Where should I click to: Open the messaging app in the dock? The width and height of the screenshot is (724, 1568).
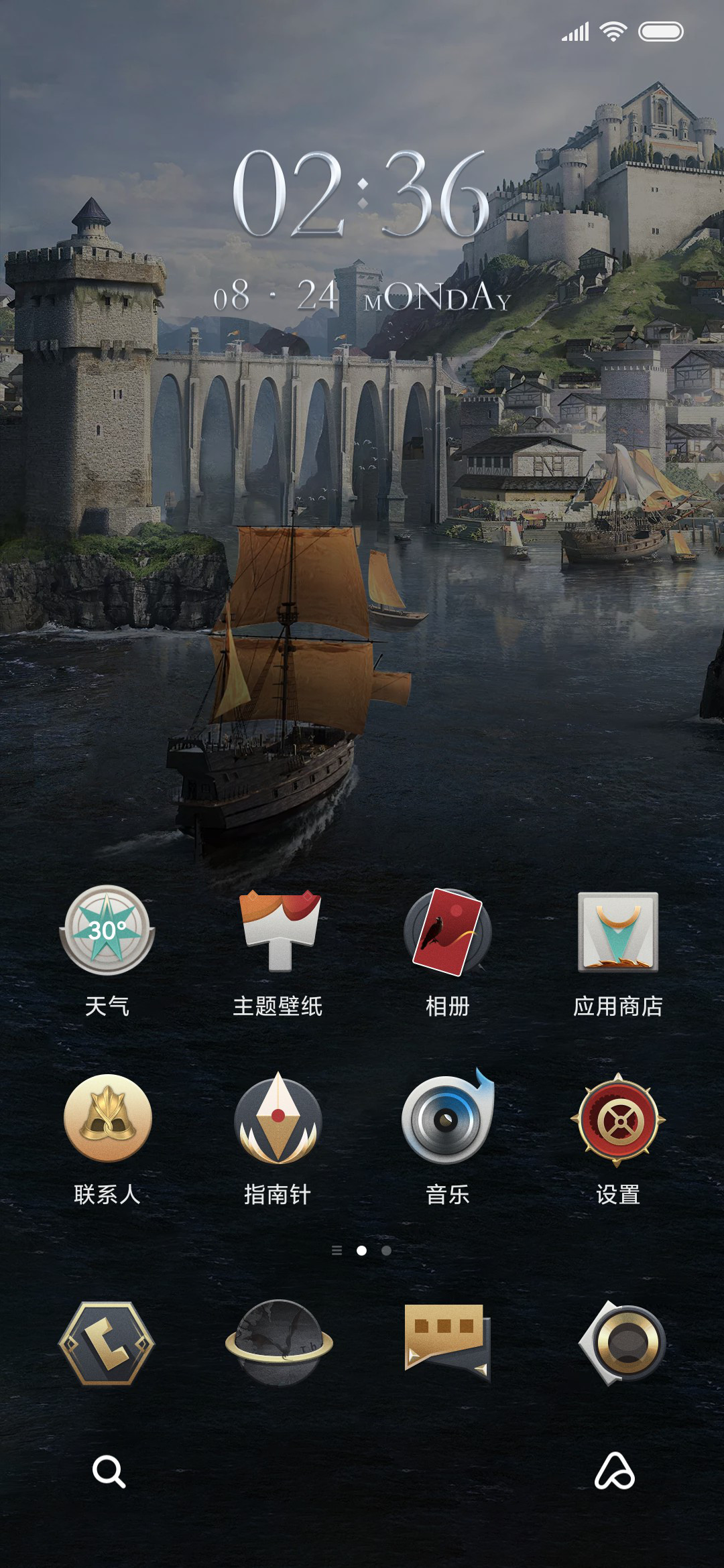(x=447, y=1342)
